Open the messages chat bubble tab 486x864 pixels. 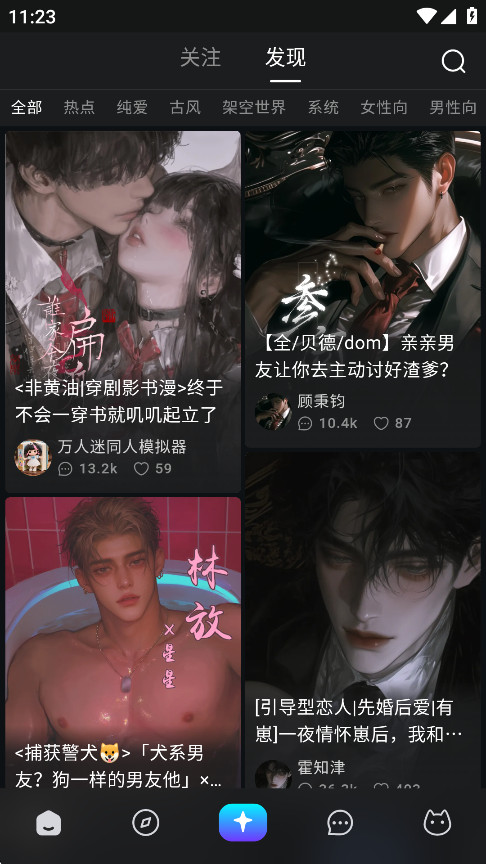click(340, 823)
